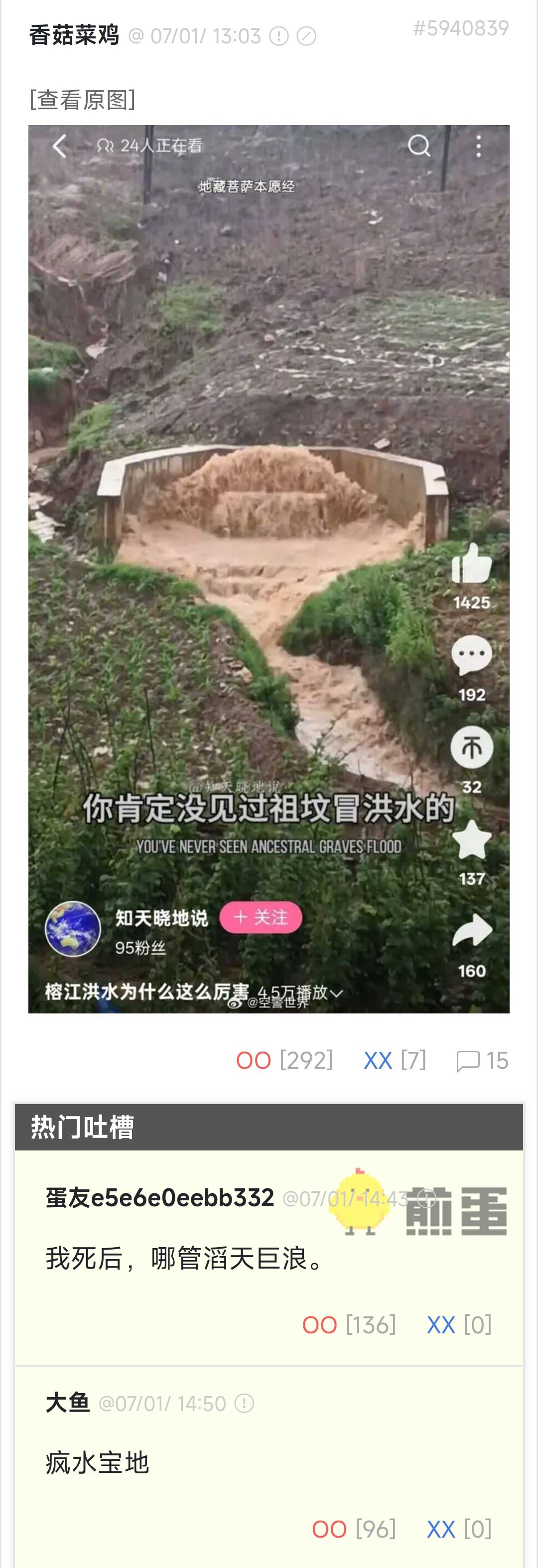Image resolution: width=538 pixels, height=1568 pixels.
Task: Tap XX on 大鱼's comment
Action: click(x=441, y=1529)
